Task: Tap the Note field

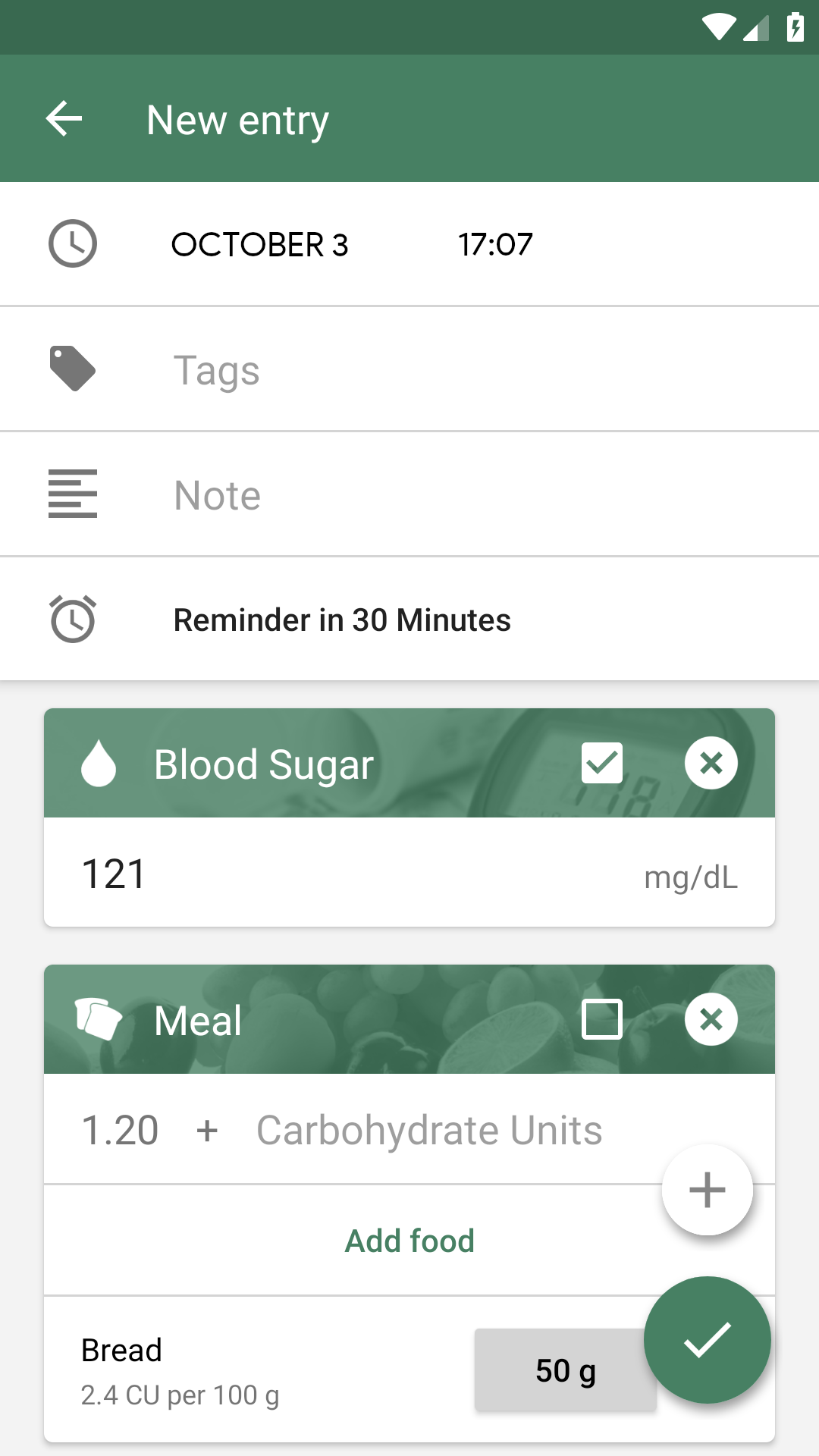Action: [409, 495]
